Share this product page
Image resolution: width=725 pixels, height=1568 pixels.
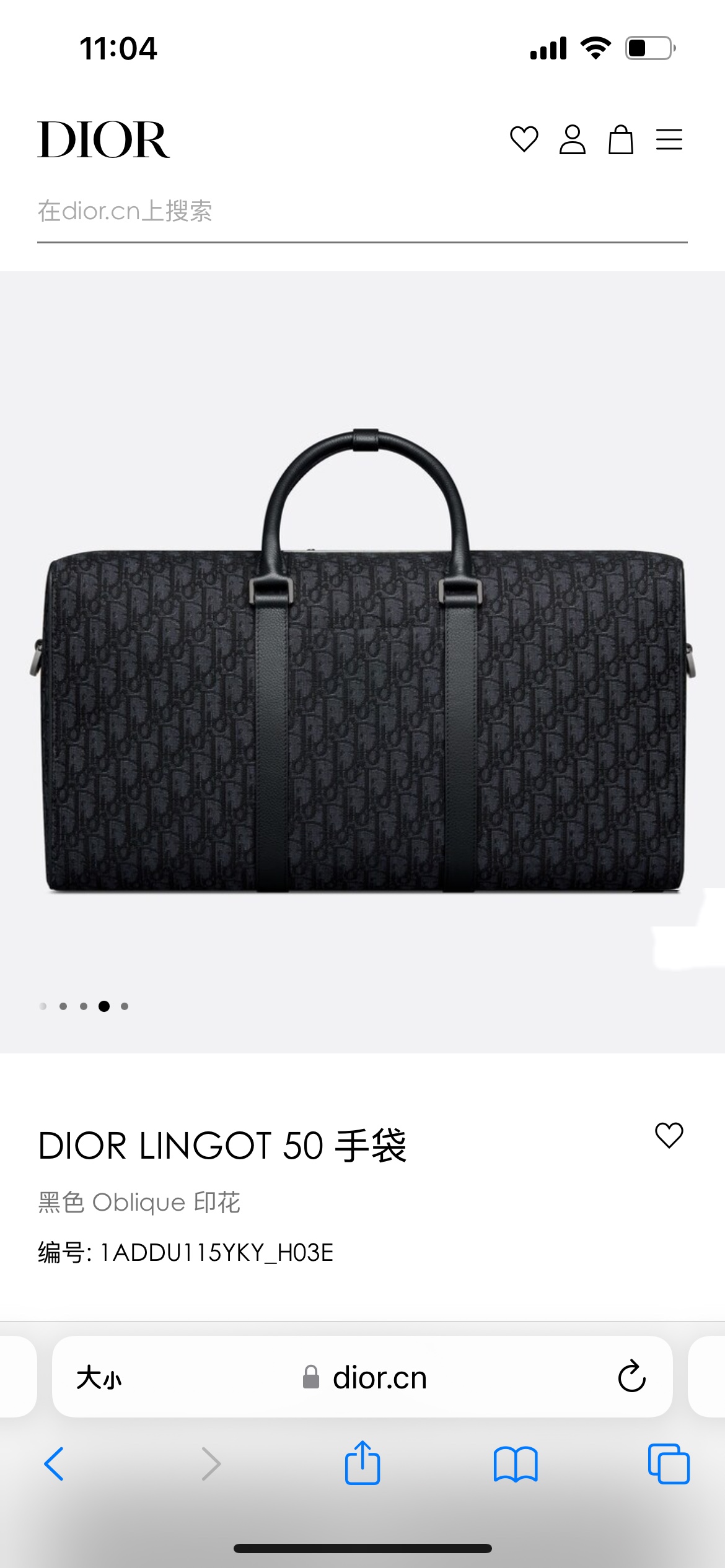click(362, 1463)
